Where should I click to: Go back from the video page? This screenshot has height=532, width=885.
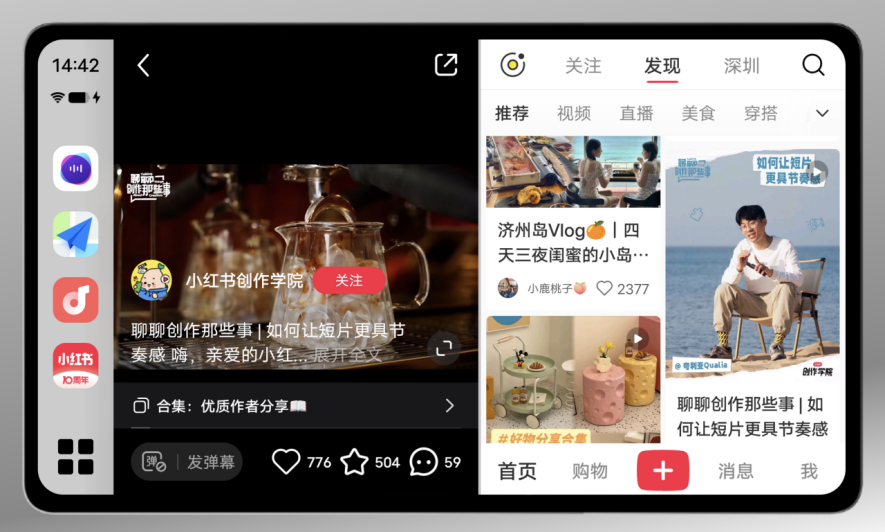[x=143, y=66]
